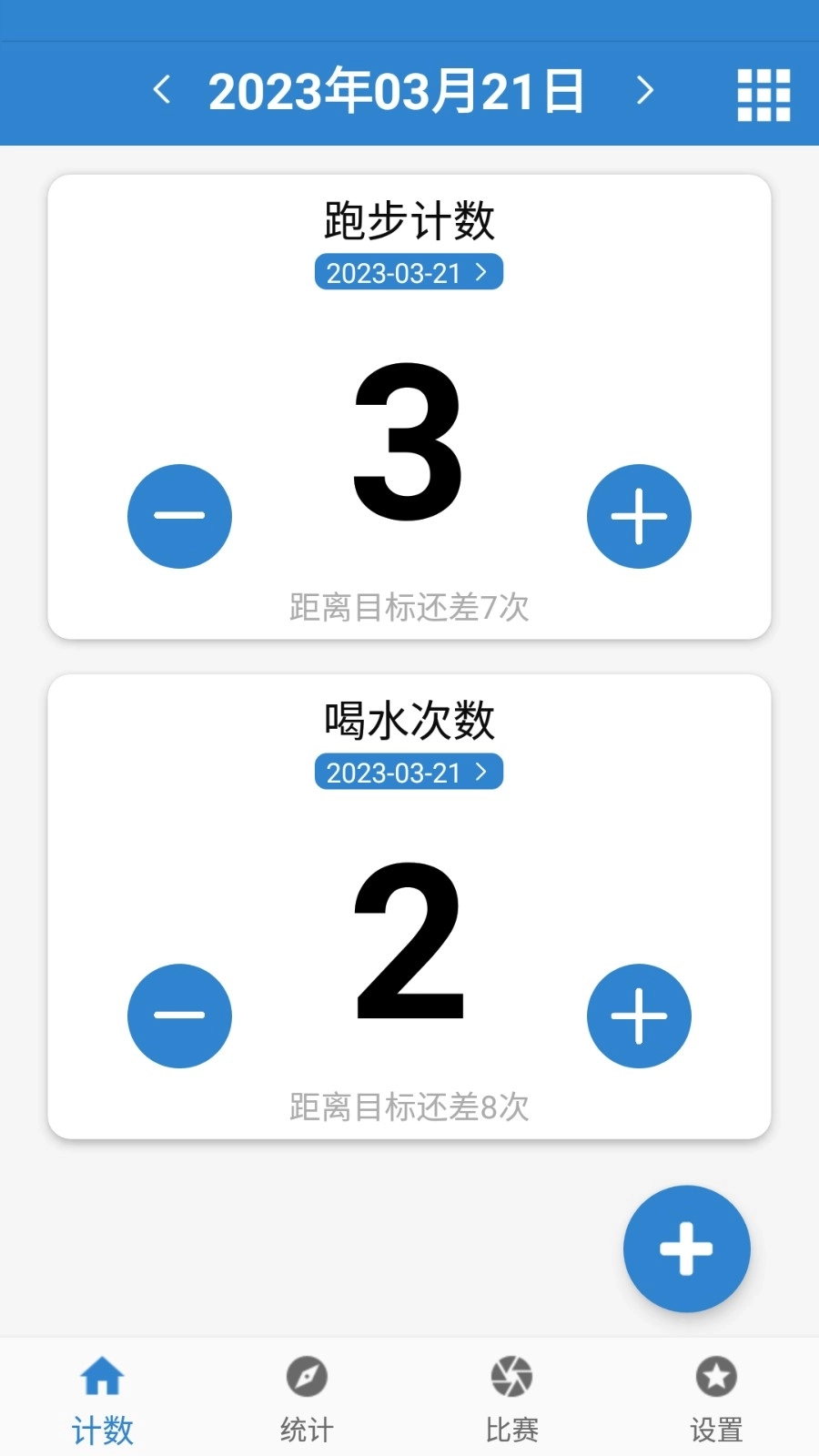The width and height of the screenshot is (819, 1456).
Task: Open the 2023-03-21 badge on running card
Action: pyautogui.click(x=408, y=272)
